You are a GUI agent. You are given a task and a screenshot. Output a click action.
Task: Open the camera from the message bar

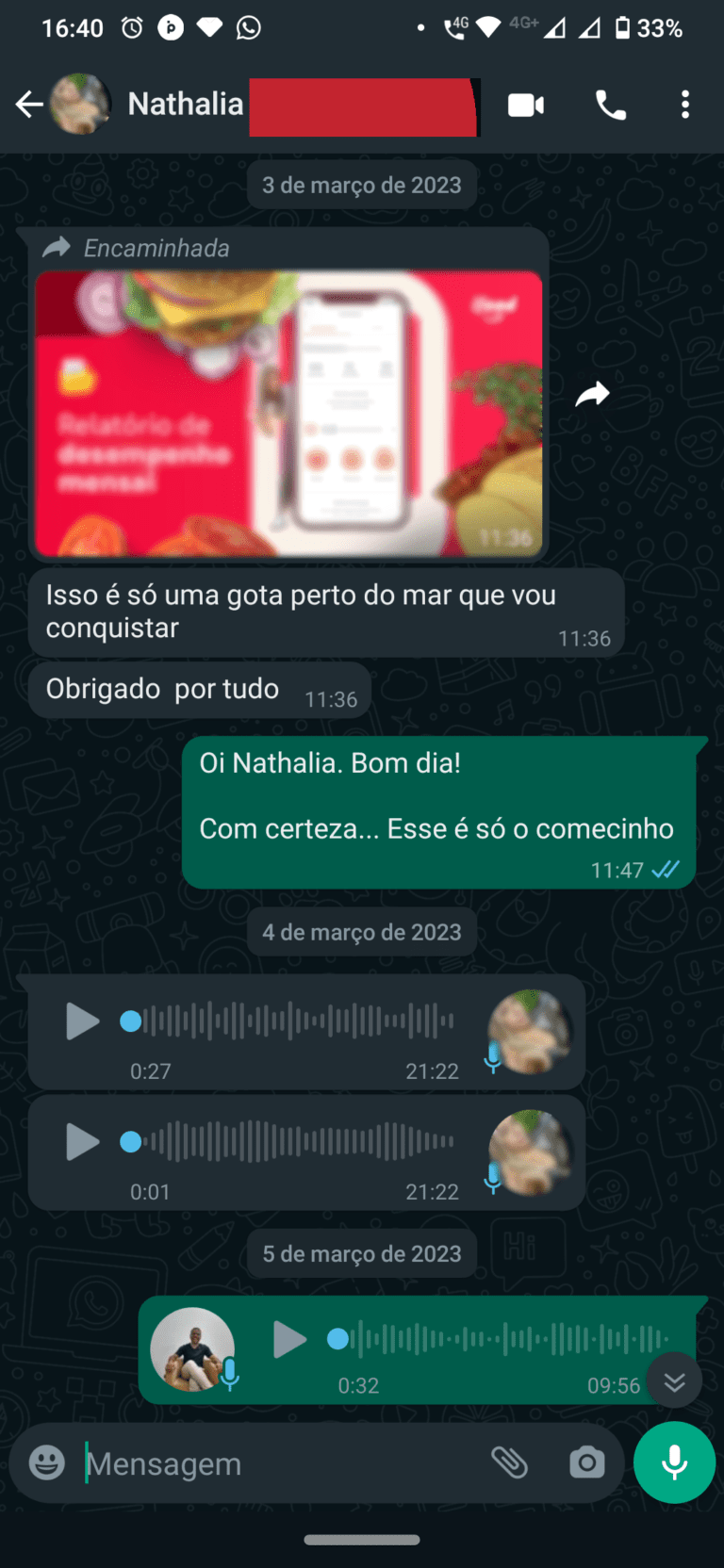(x=586, y=1462)
